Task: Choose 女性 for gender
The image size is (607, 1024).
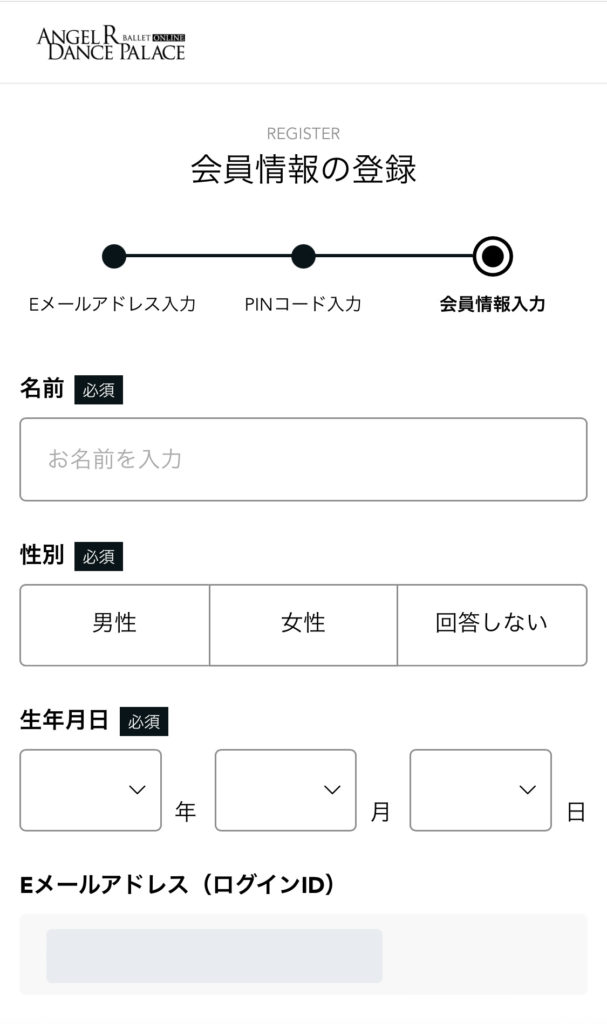Action: [303, 625]
